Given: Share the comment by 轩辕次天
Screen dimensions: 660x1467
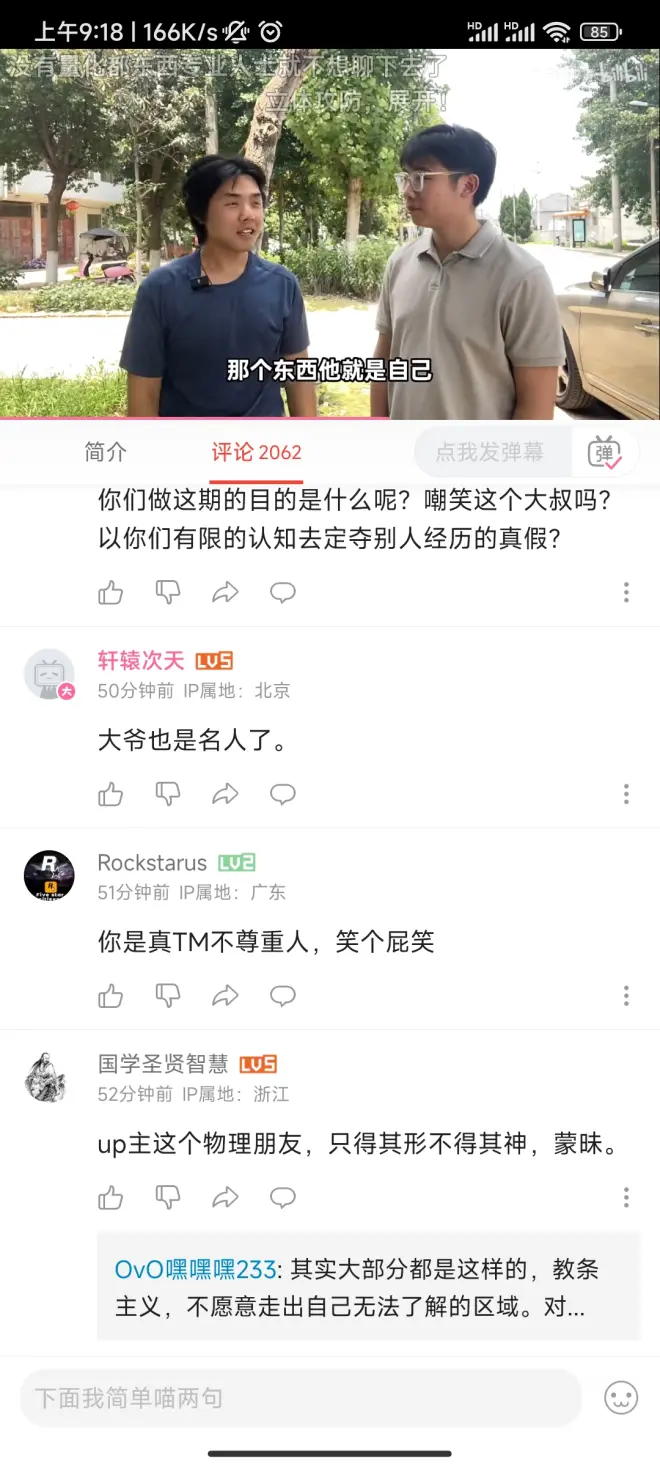Looking at the screenshot, I should [x=226, y=794].
